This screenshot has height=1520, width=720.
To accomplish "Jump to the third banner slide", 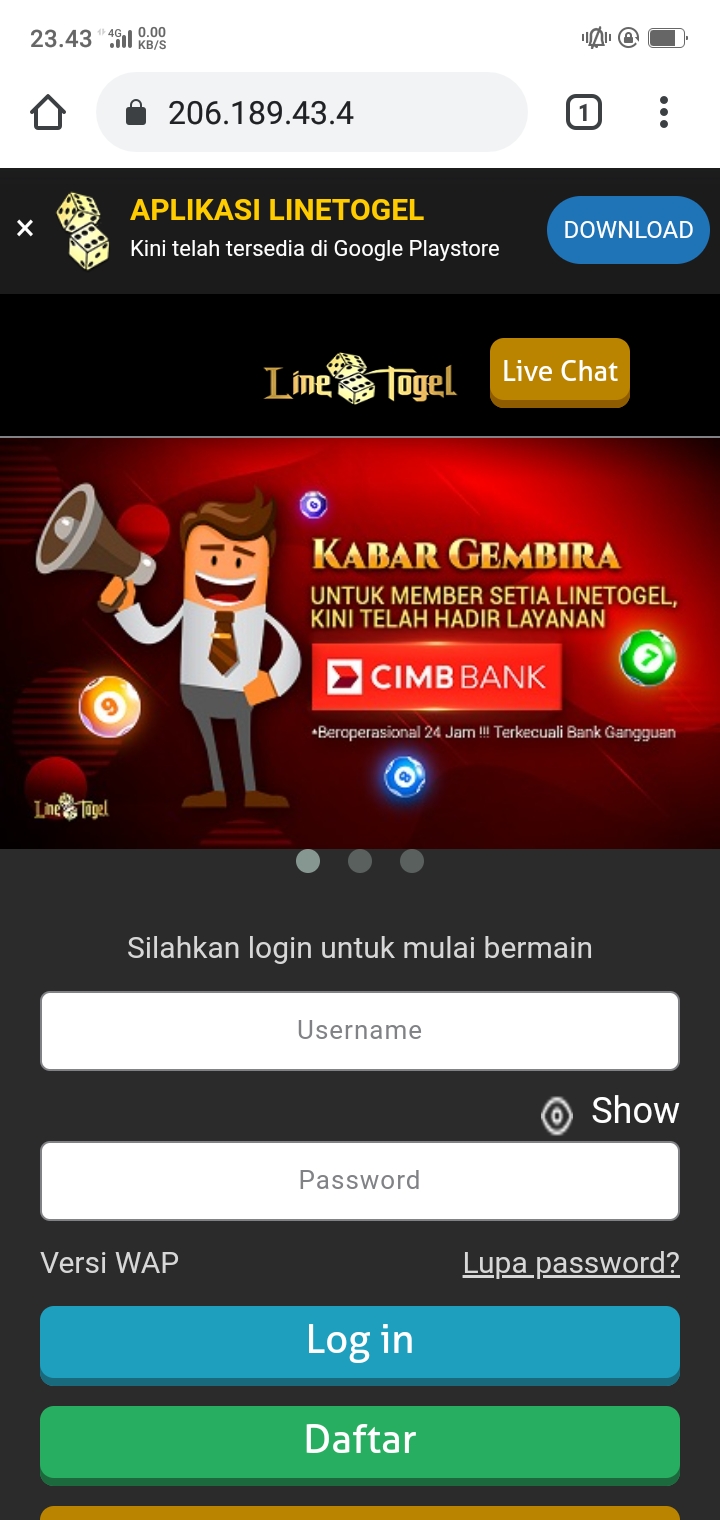I will pos(412,861).
